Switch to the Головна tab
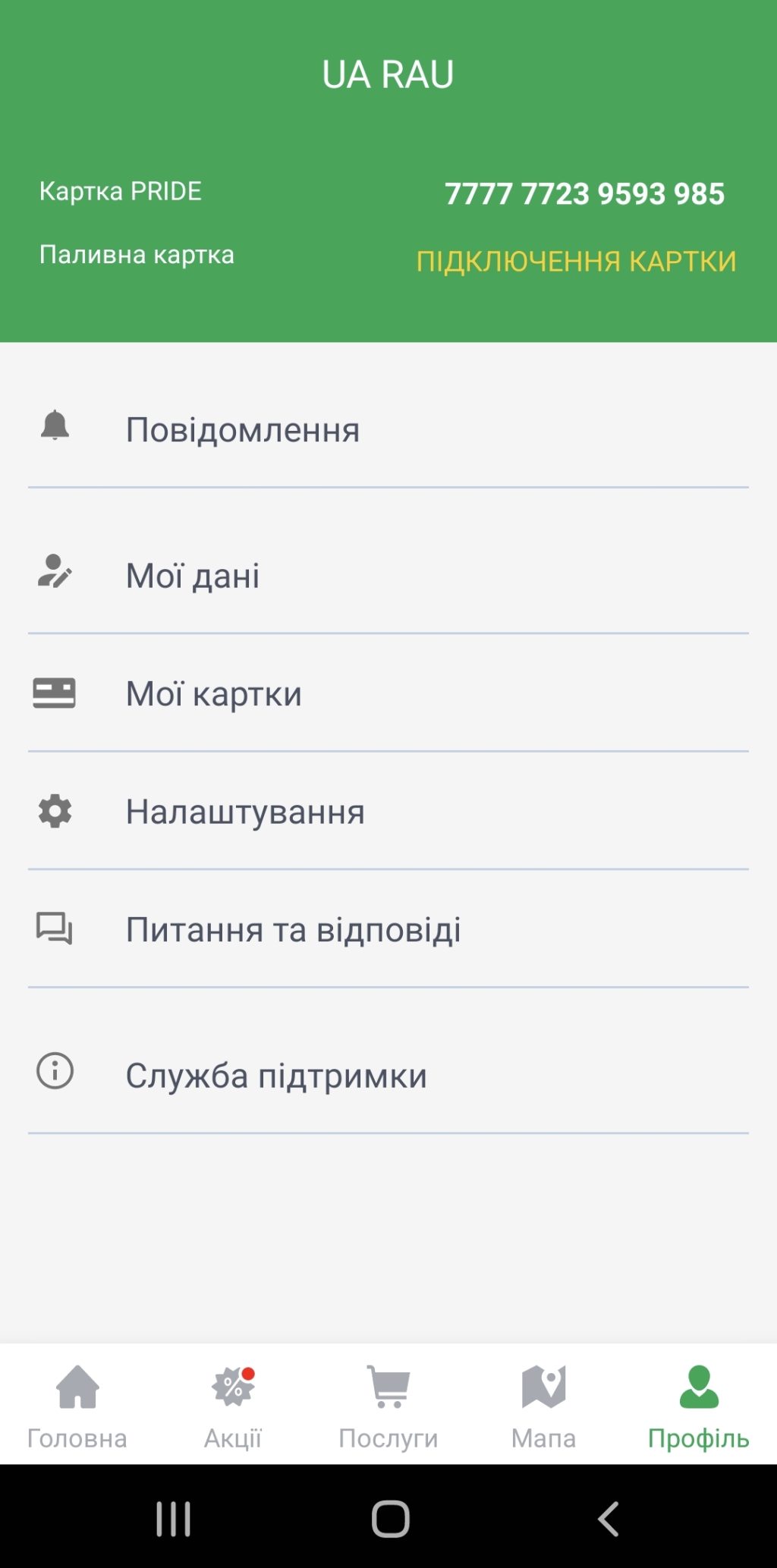The width and height of the screenshot is (777, 1568). 77,1405
